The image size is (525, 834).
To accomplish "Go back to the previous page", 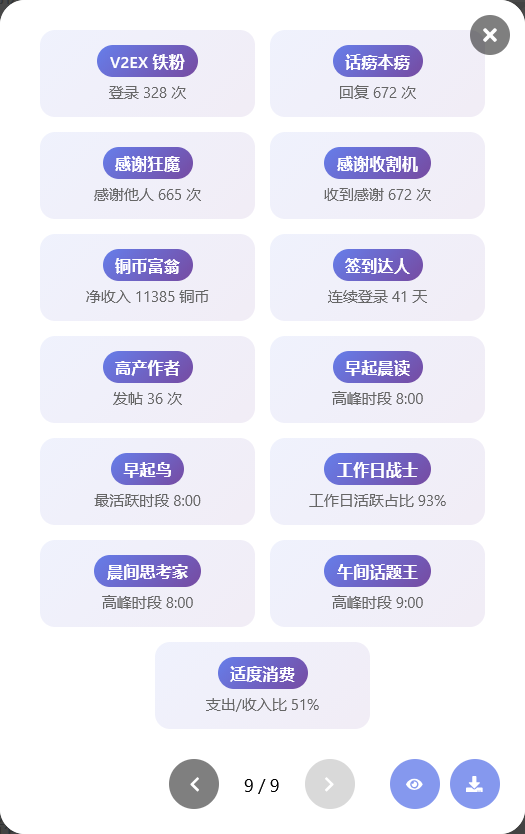I will click(x=194, y=784).
